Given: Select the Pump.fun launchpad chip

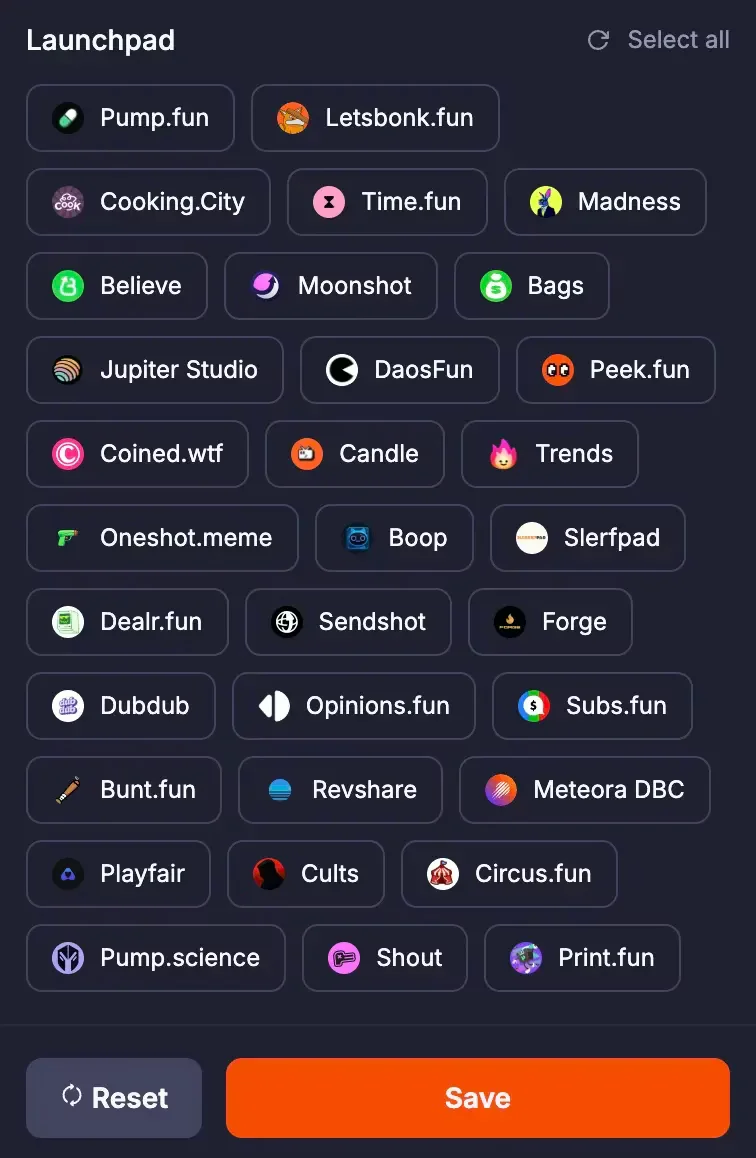Looking at the screenshot, I should (x=130, y=118).
